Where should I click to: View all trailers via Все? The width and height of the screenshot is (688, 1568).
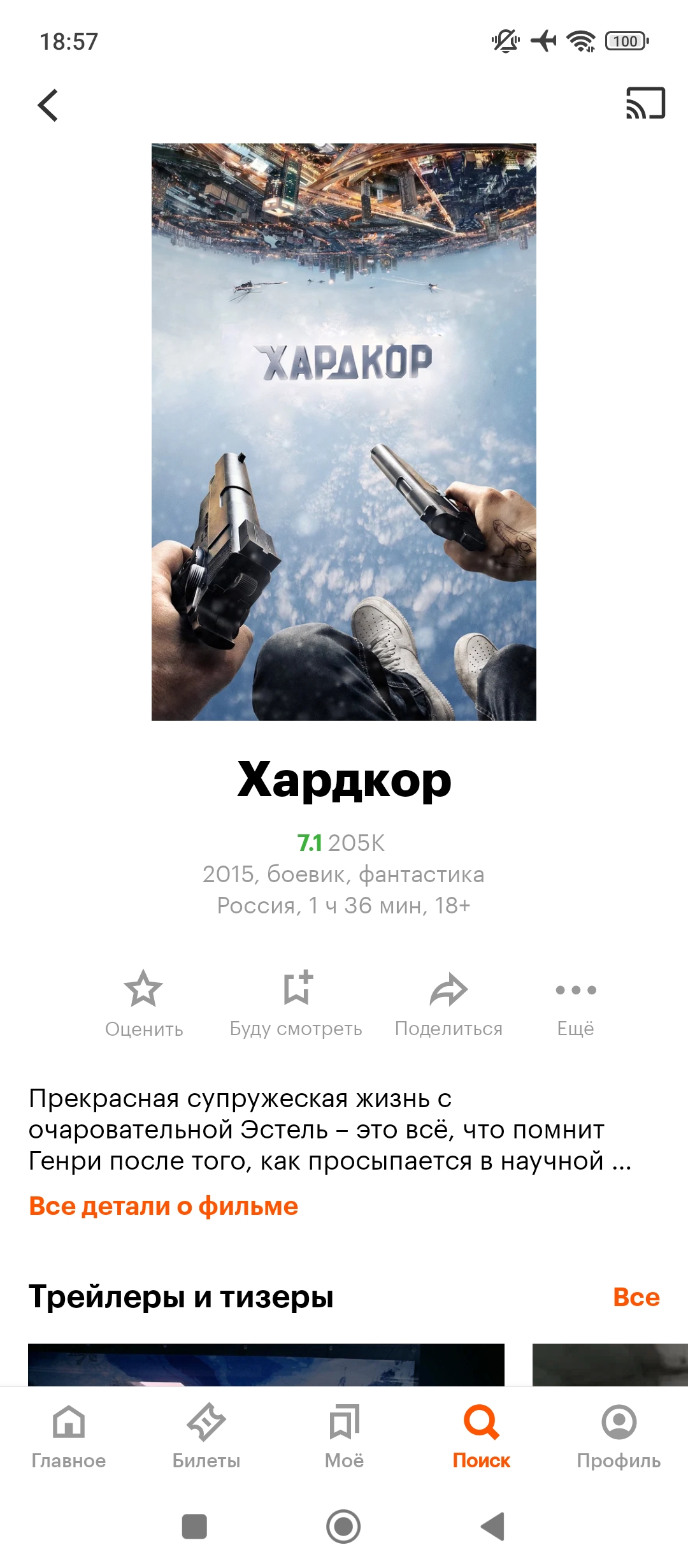636,1297
